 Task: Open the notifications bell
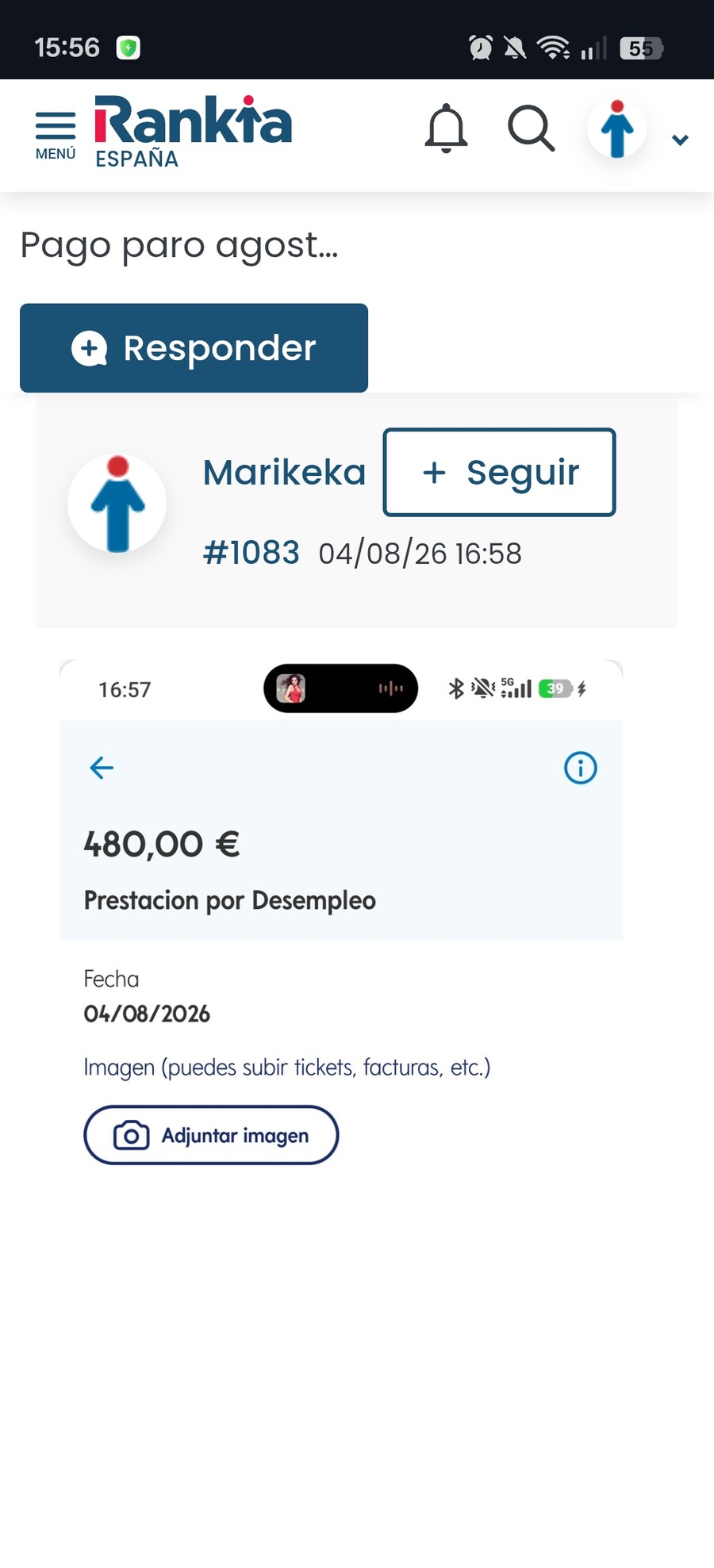pos(446,128)
